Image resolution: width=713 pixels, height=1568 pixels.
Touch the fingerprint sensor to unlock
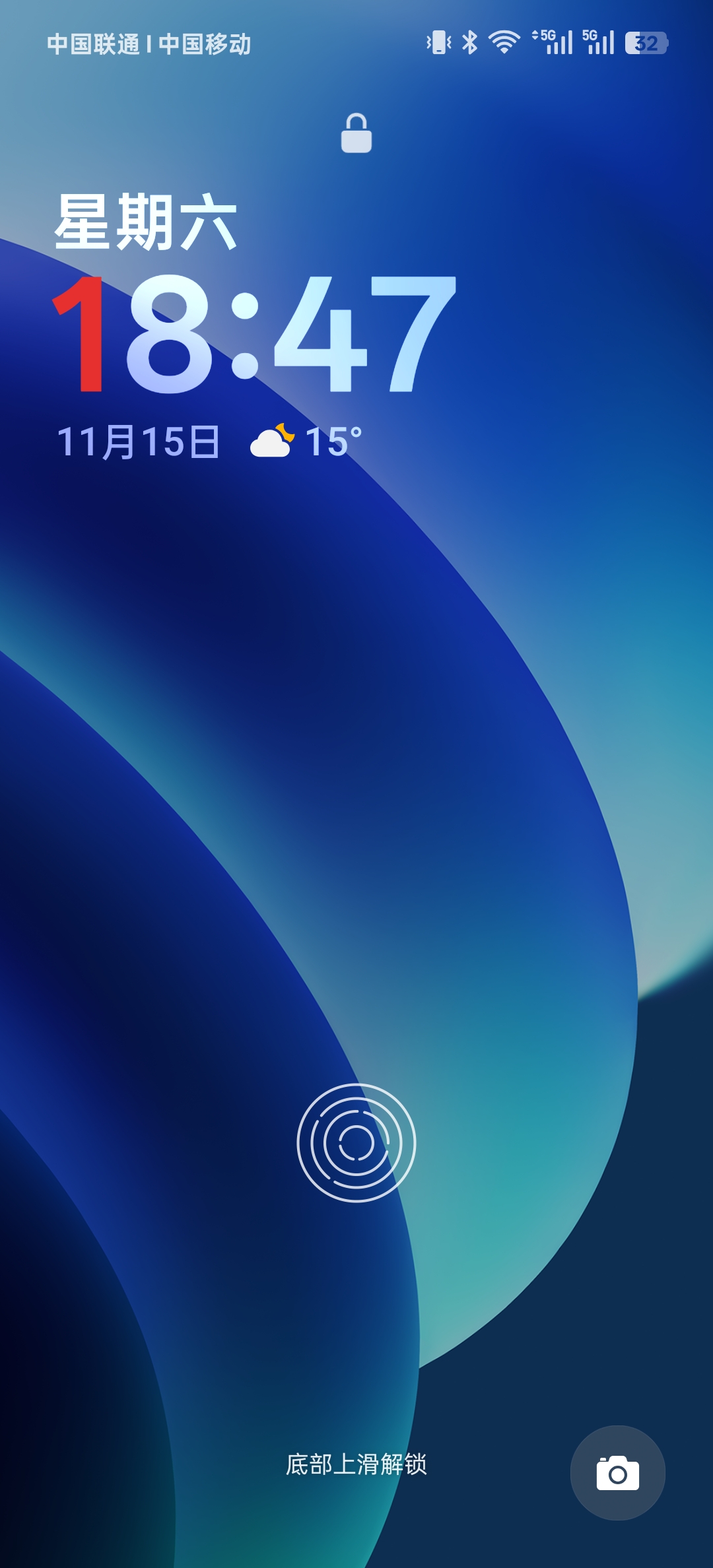356,1142
